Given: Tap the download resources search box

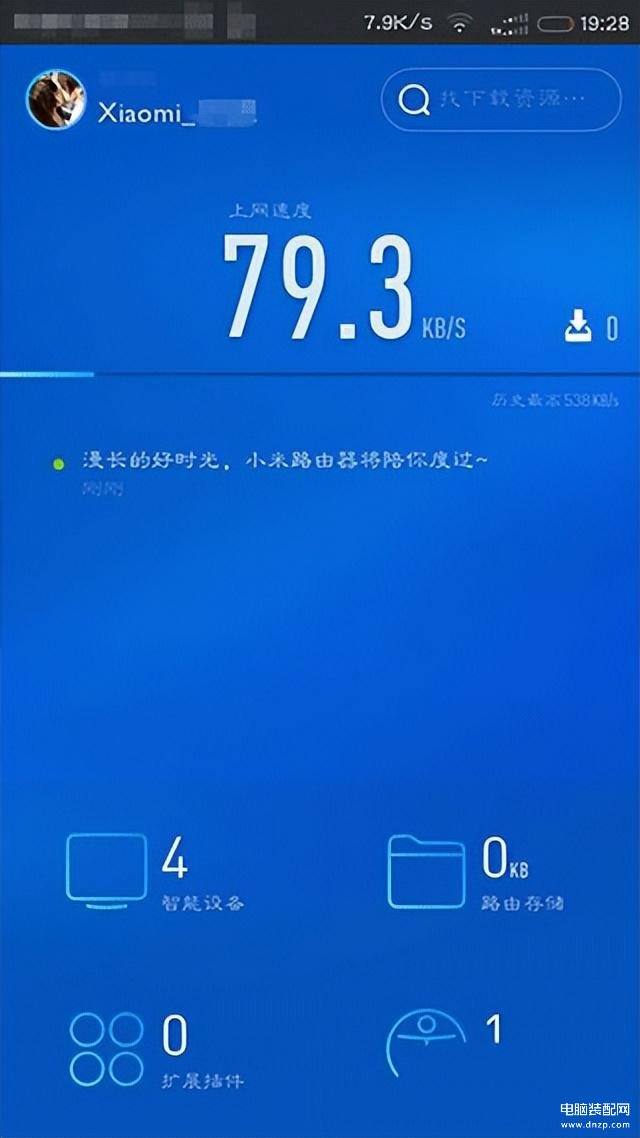Looking at the screenshot, I should (501, 100).
